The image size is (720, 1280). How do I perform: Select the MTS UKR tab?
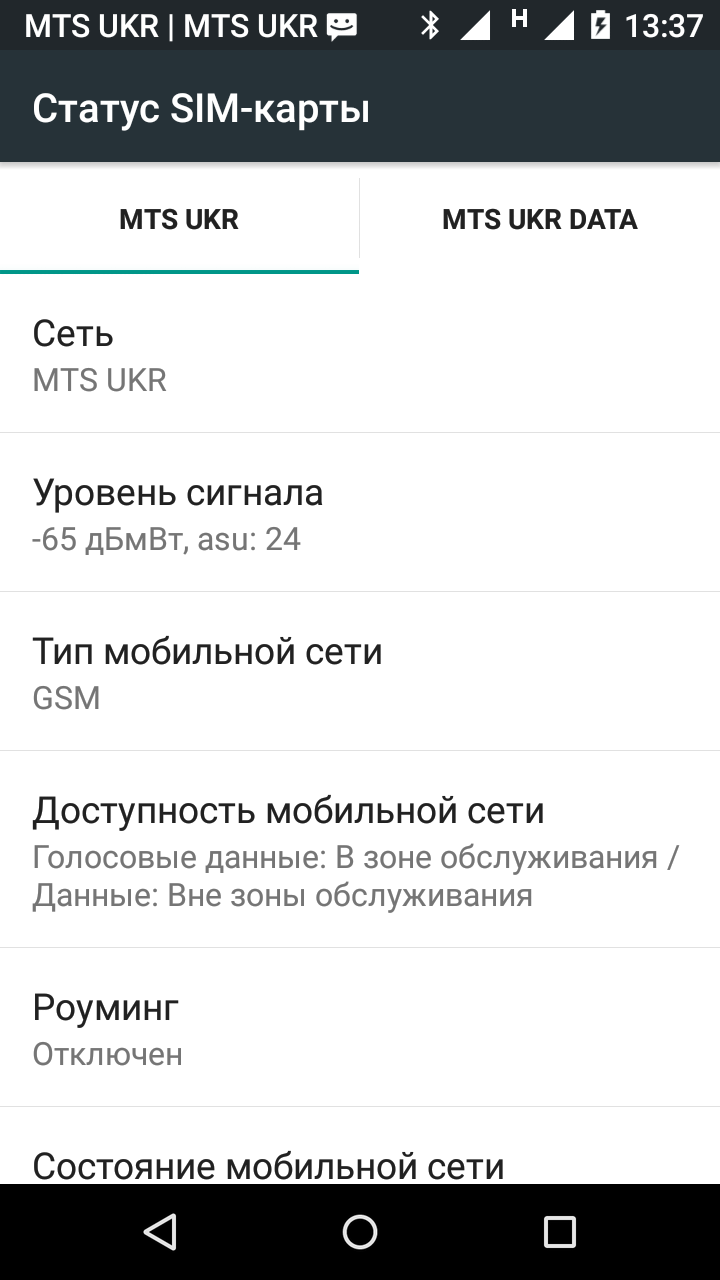[179, 220]
